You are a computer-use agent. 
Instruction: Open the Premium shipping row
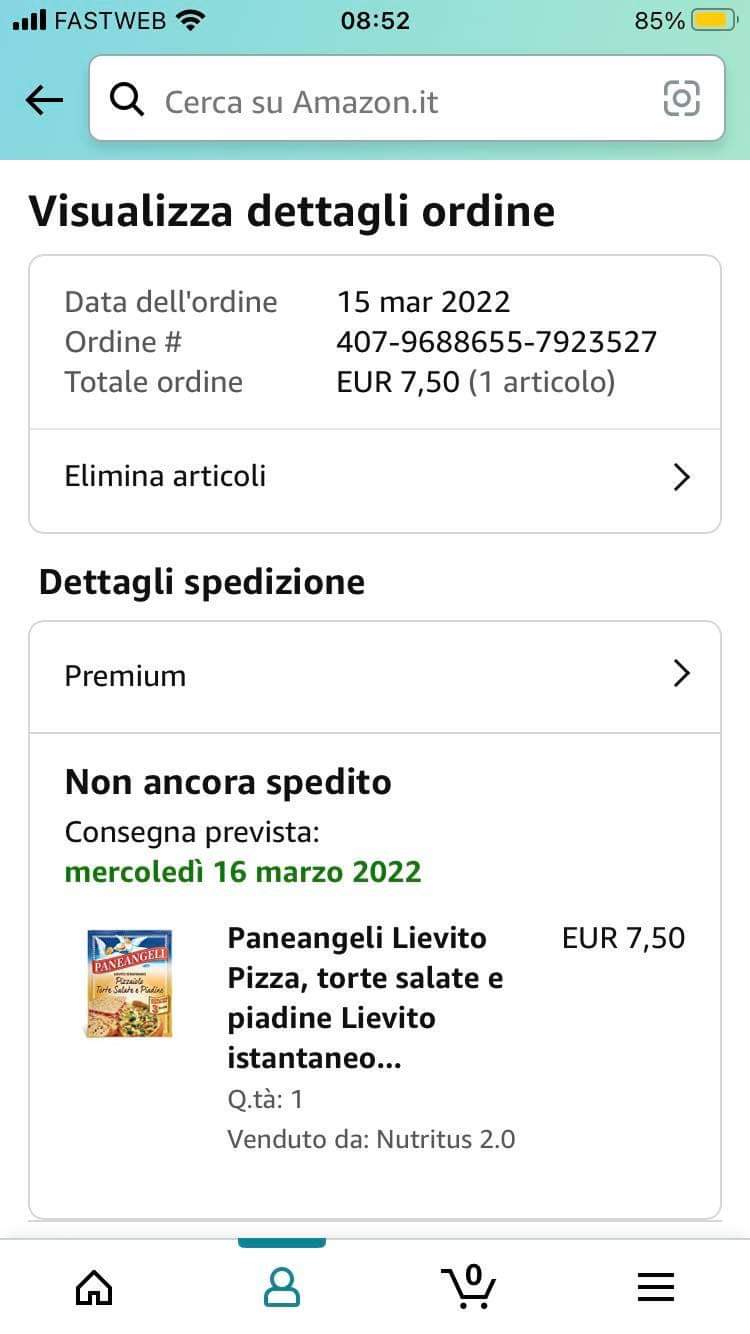coord(375,676)
